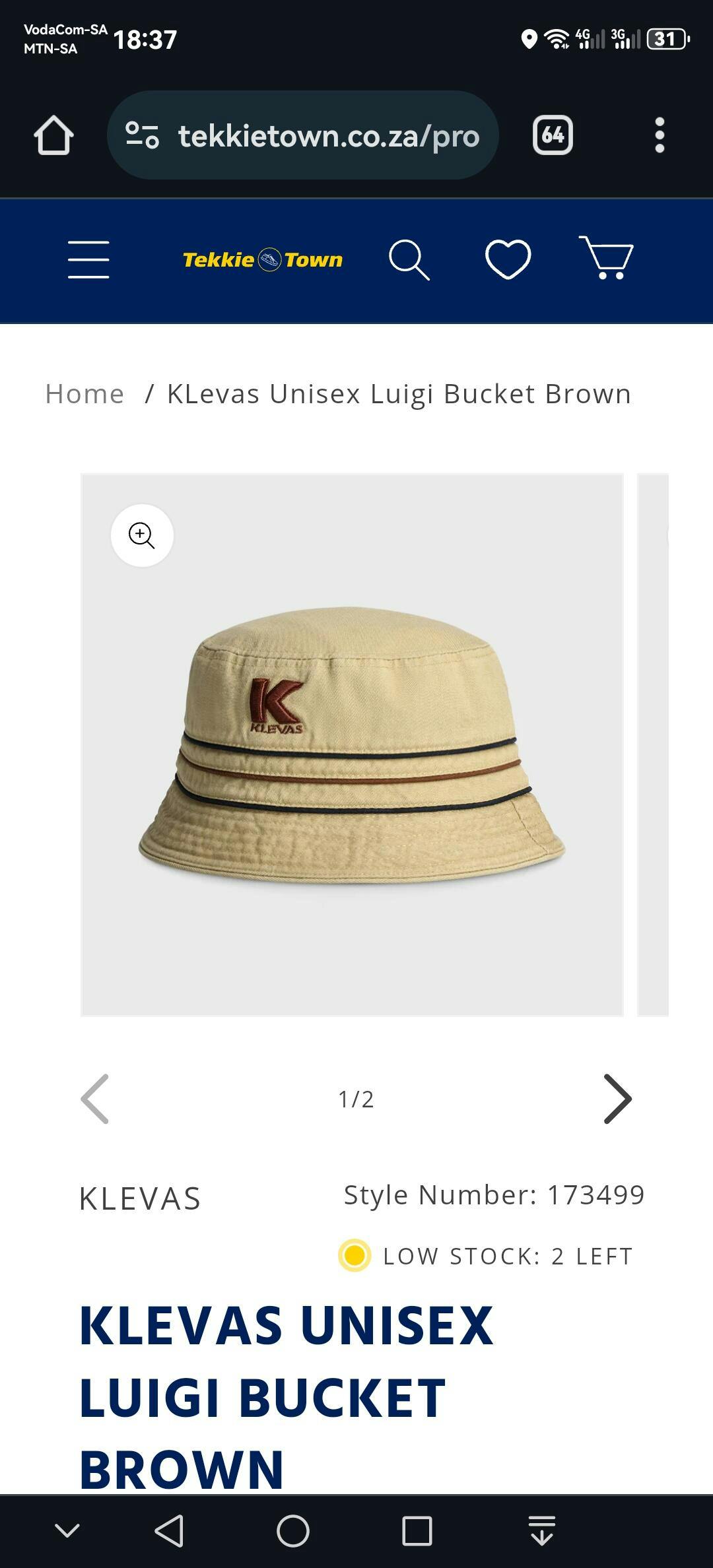This screenshot has width=713, height=1568.
Task: Open the browser tab switcher
Action: [x=553, y=135]
